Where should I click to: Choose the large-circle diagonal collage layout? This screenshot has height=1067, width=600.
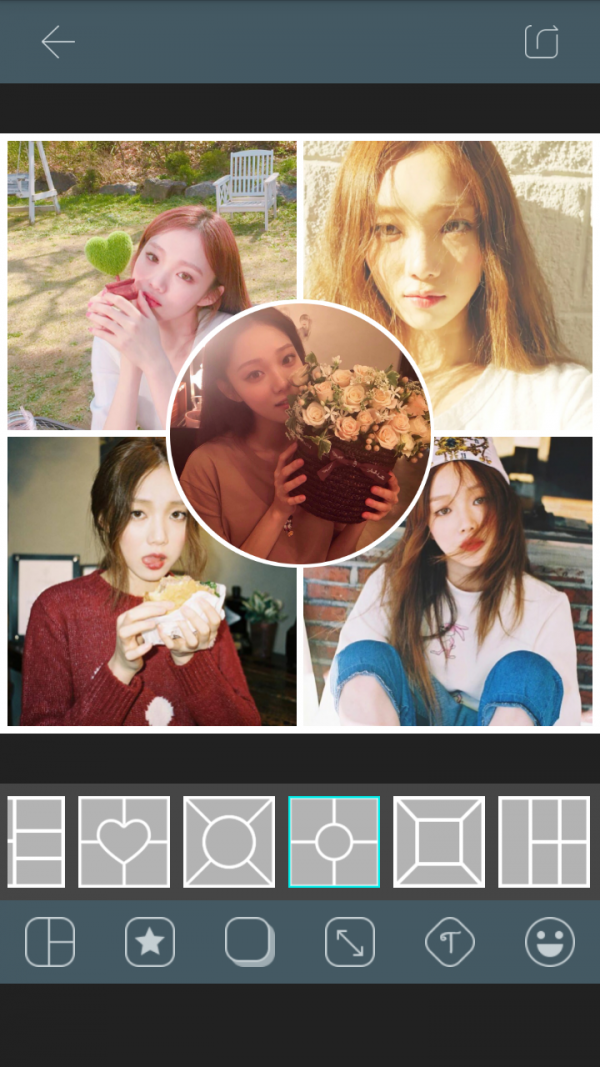click(x=229, y=841)
